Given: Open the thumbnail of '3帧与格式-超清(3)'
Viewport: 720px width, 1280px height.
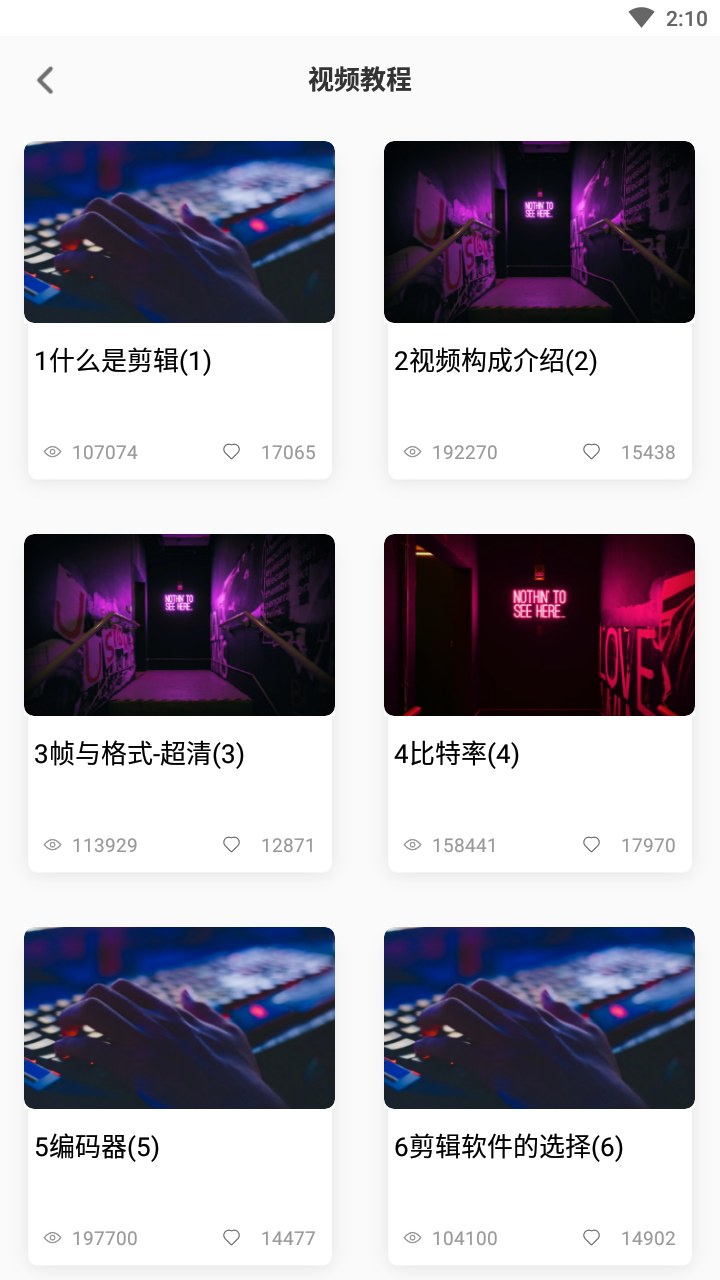Looking at the screenshot, I should click(179, 624).
